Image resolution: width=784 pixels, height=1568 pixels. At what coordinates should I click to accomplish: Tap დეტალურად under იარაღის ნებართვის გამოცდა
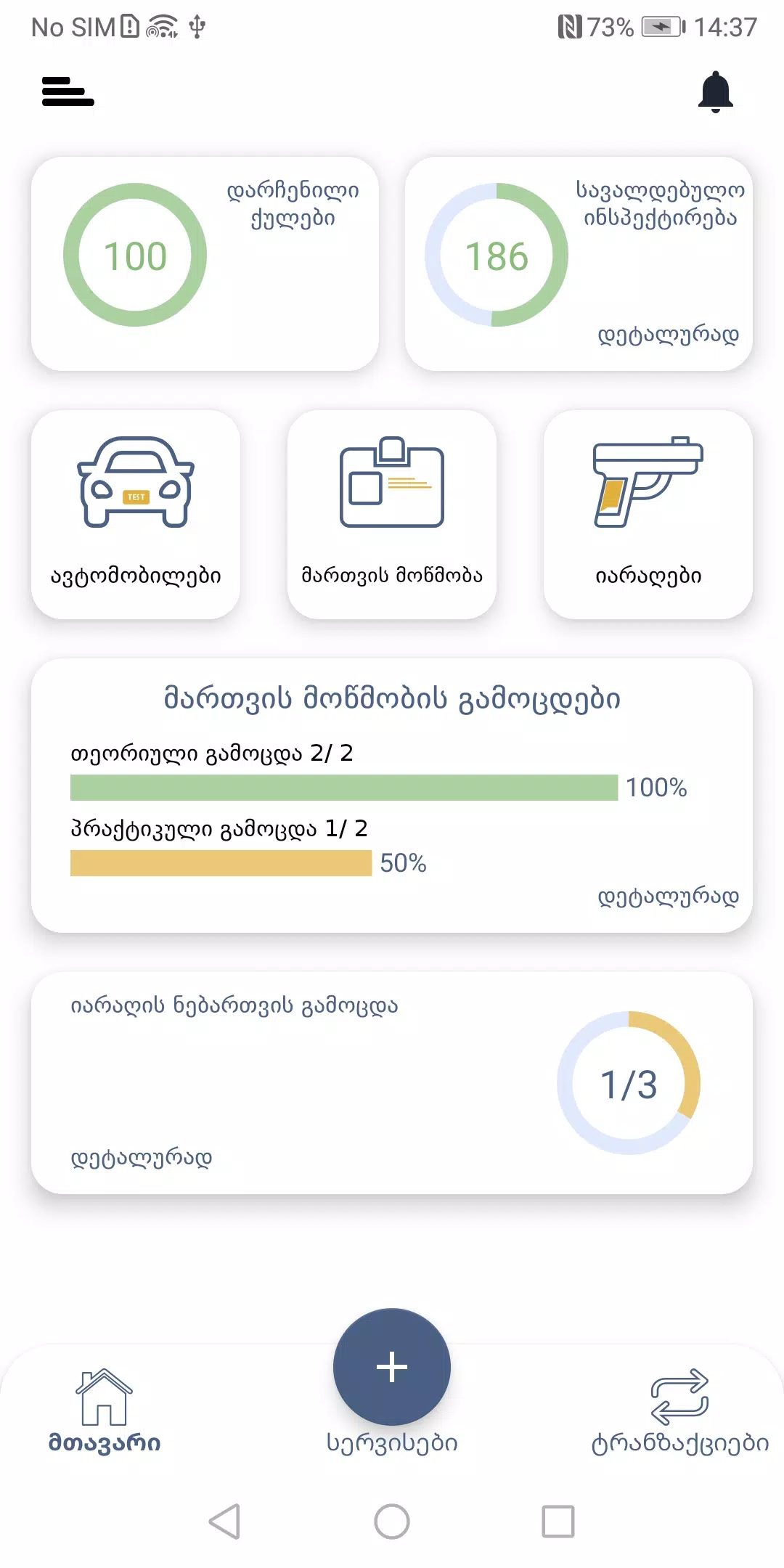click(x=142, y=1157)
